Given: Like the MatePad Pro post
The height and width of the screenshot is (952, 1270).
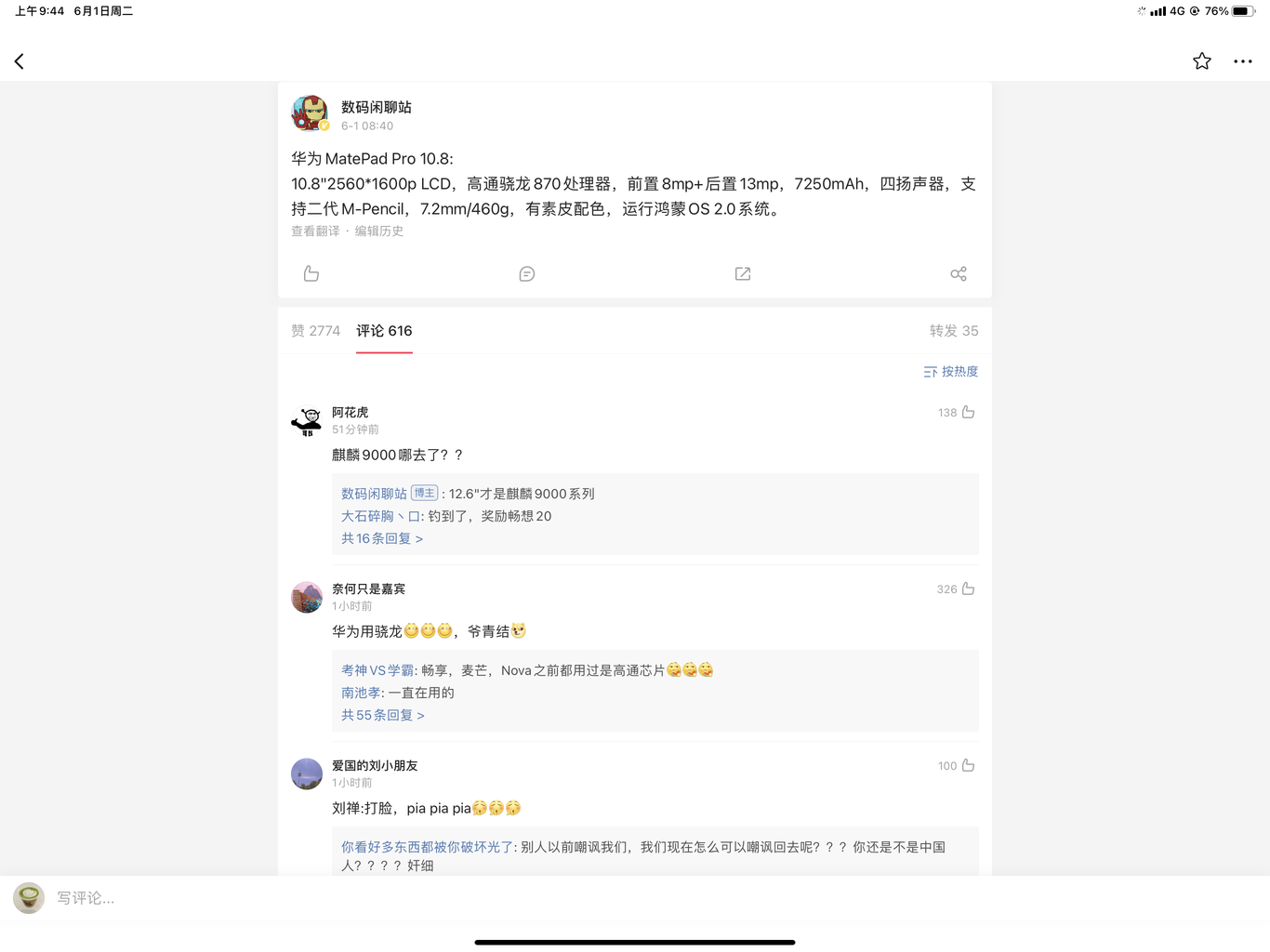Looking at the screenshot, I should tap(311, 273).
